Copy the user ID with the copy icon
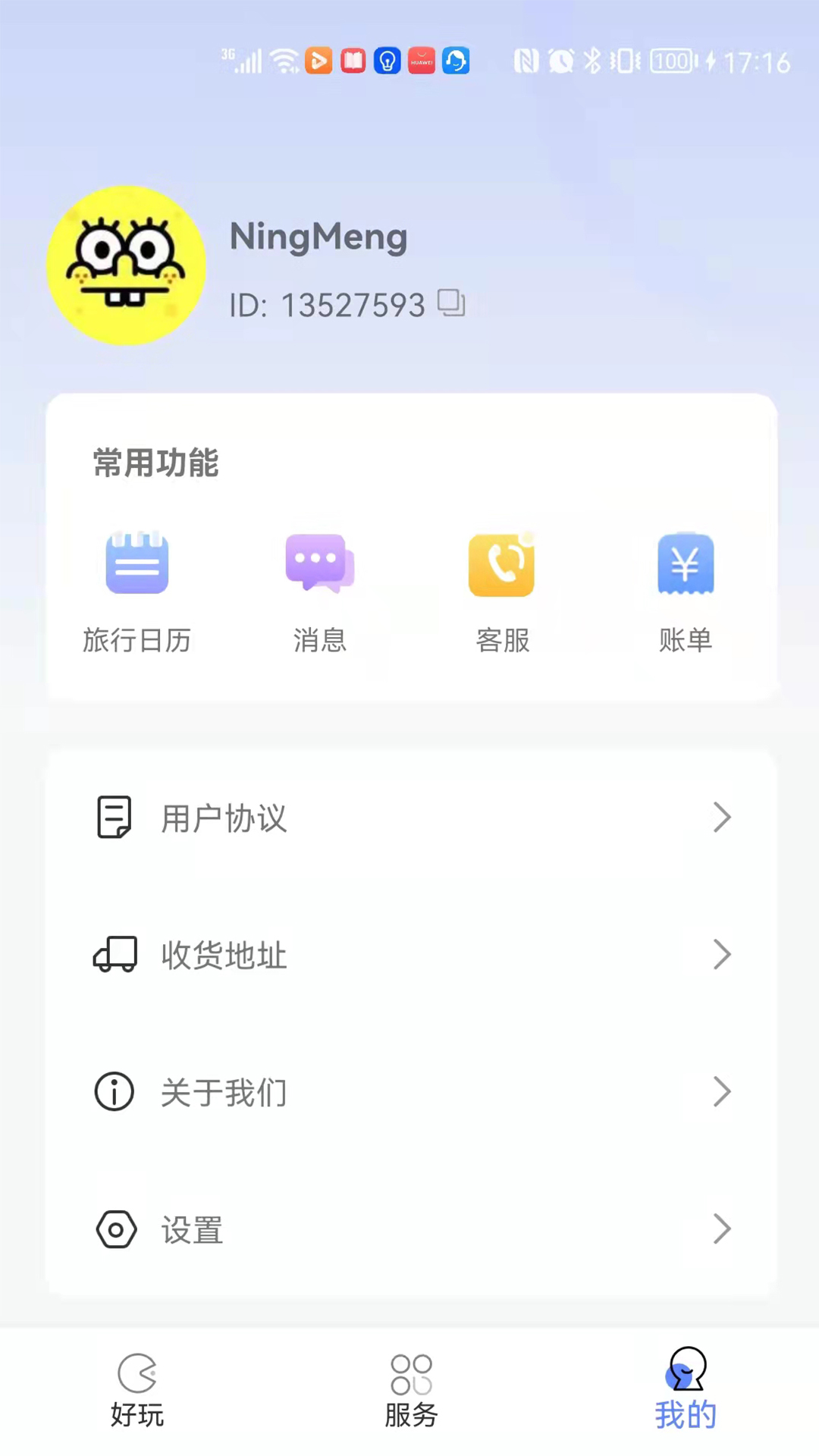Screen dimensions: 819x1456 [x=452, y=303]
